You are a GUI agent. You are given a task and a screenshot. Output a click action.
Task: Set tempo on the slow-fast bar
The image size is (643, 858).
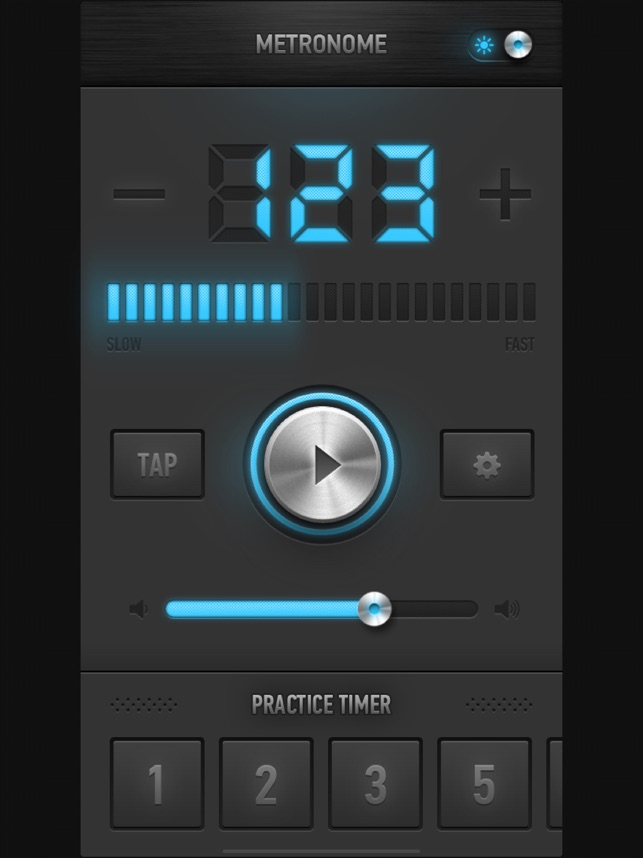click(x=321, y=302)
